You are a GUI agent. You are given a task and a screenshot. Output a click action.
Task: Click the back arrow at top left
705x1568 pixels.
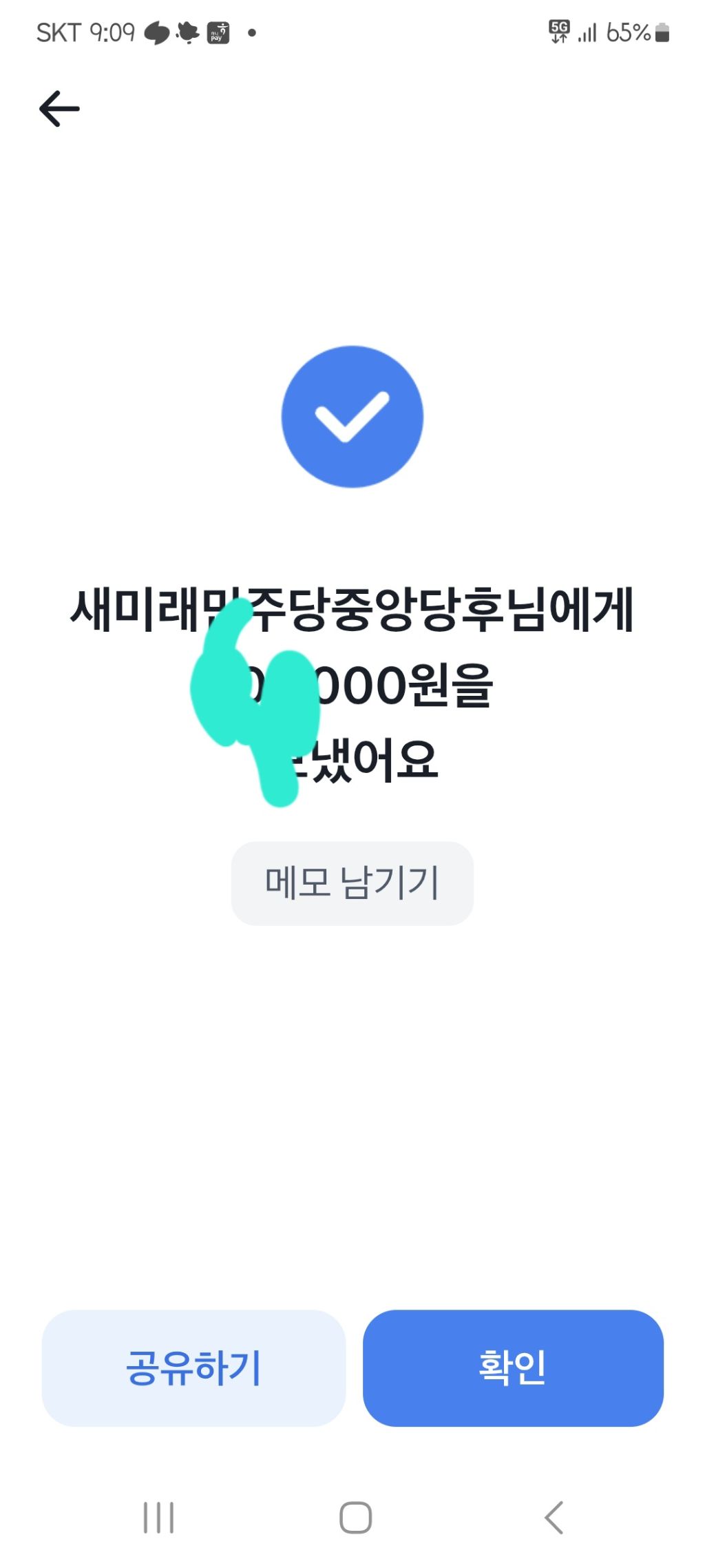click(x=60, y=108)
